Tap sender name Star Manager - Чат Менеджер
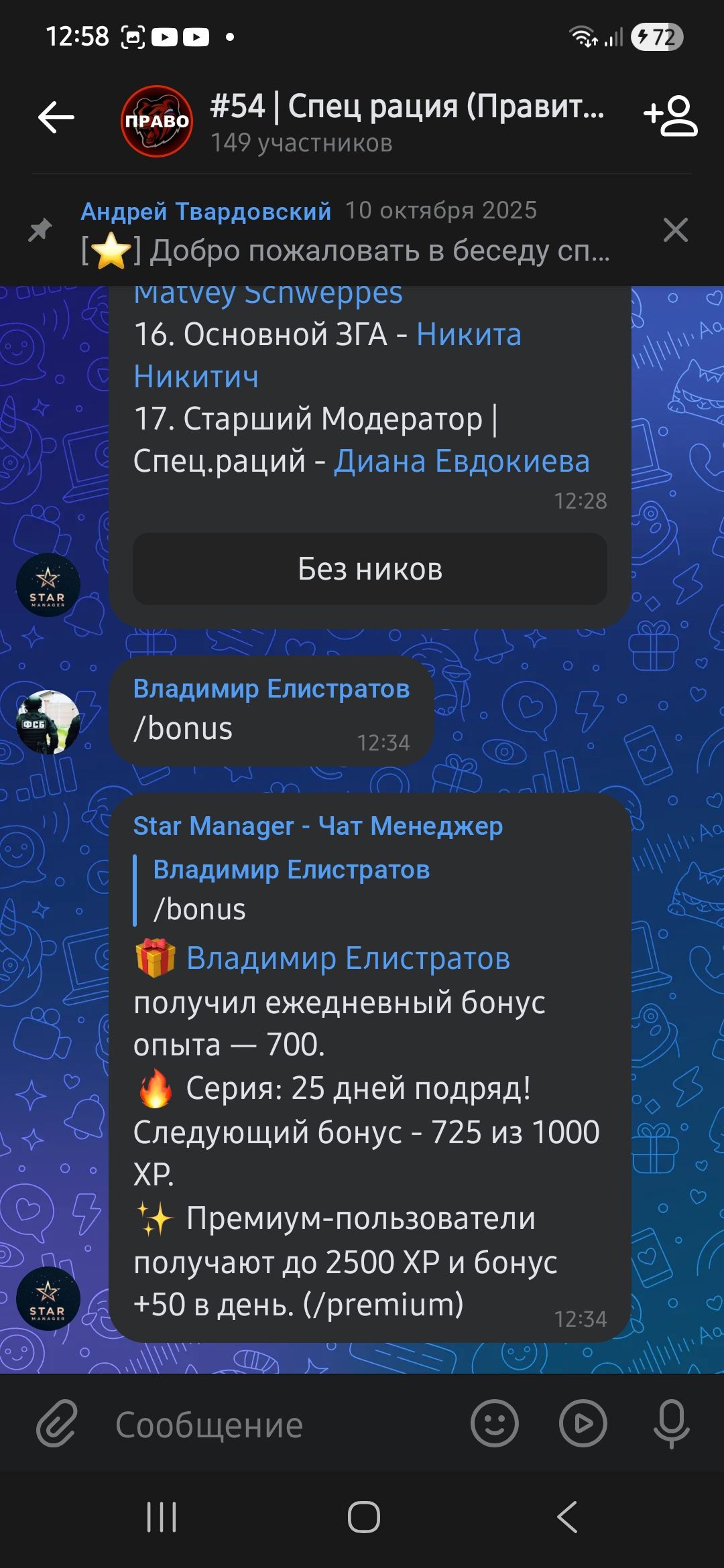Viewport: 724px width, 1568px height. pyautogui.click(x=318, y=826)
